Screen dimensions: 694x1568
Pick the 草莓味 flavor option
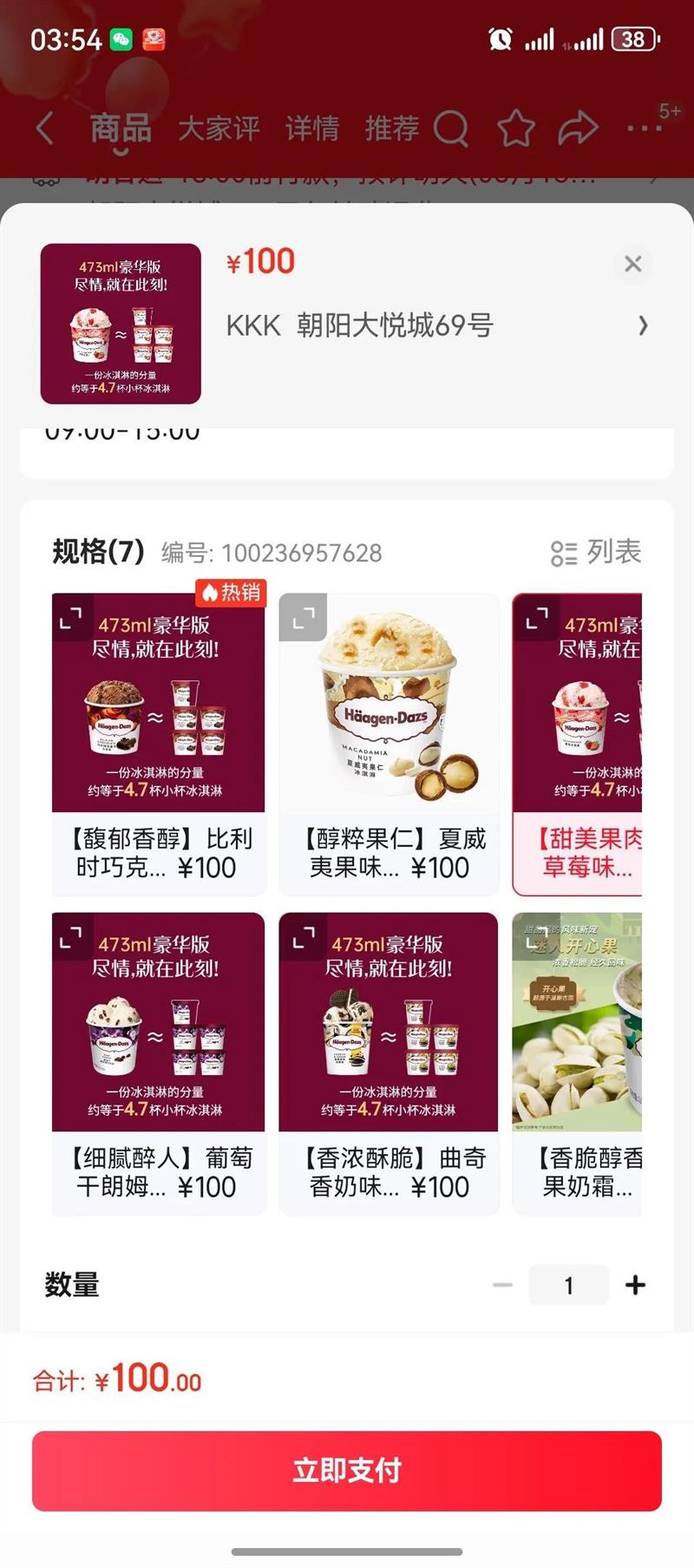579,852
